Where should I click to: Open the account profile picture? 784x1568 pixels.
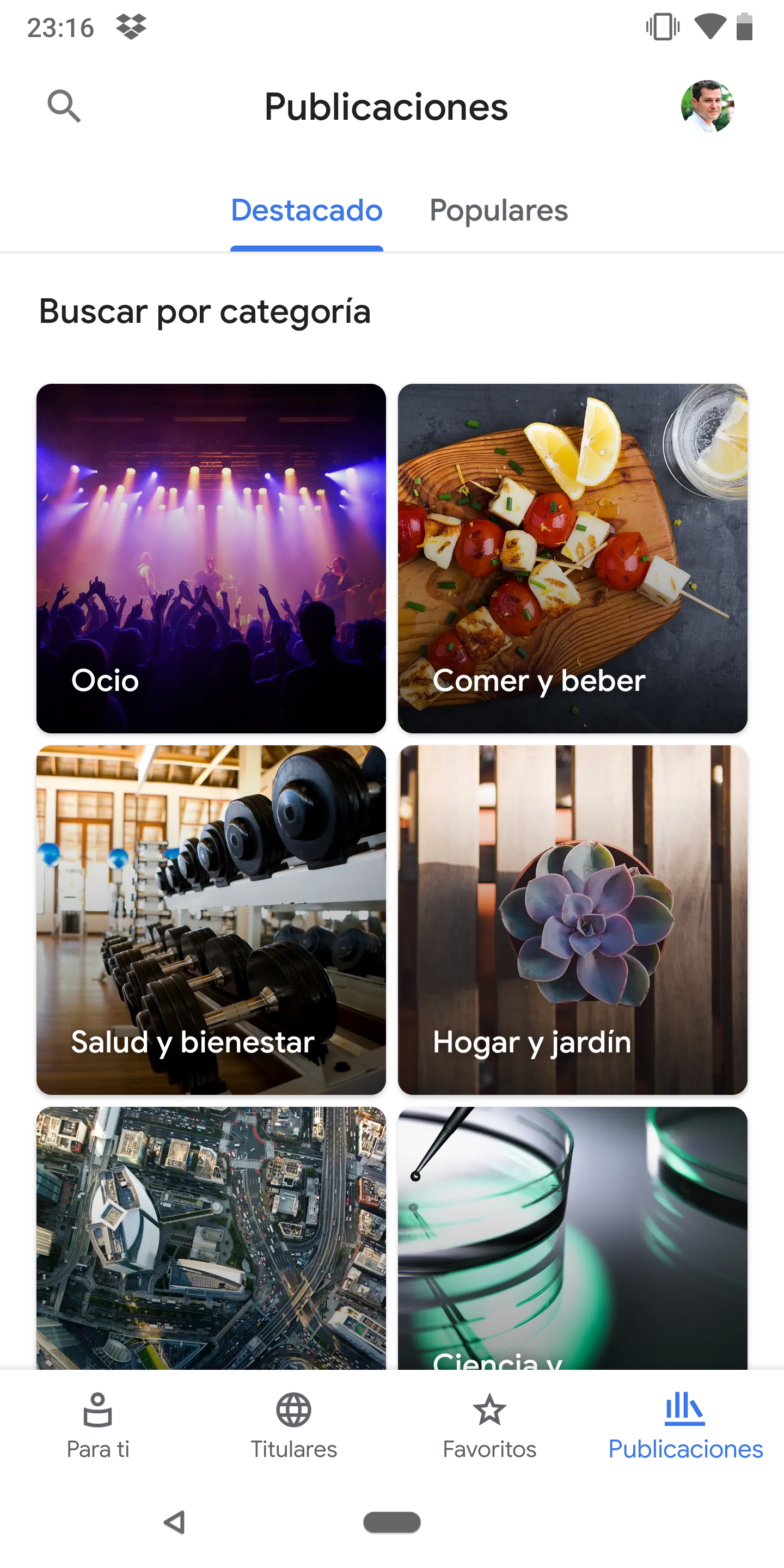point(707,106)
